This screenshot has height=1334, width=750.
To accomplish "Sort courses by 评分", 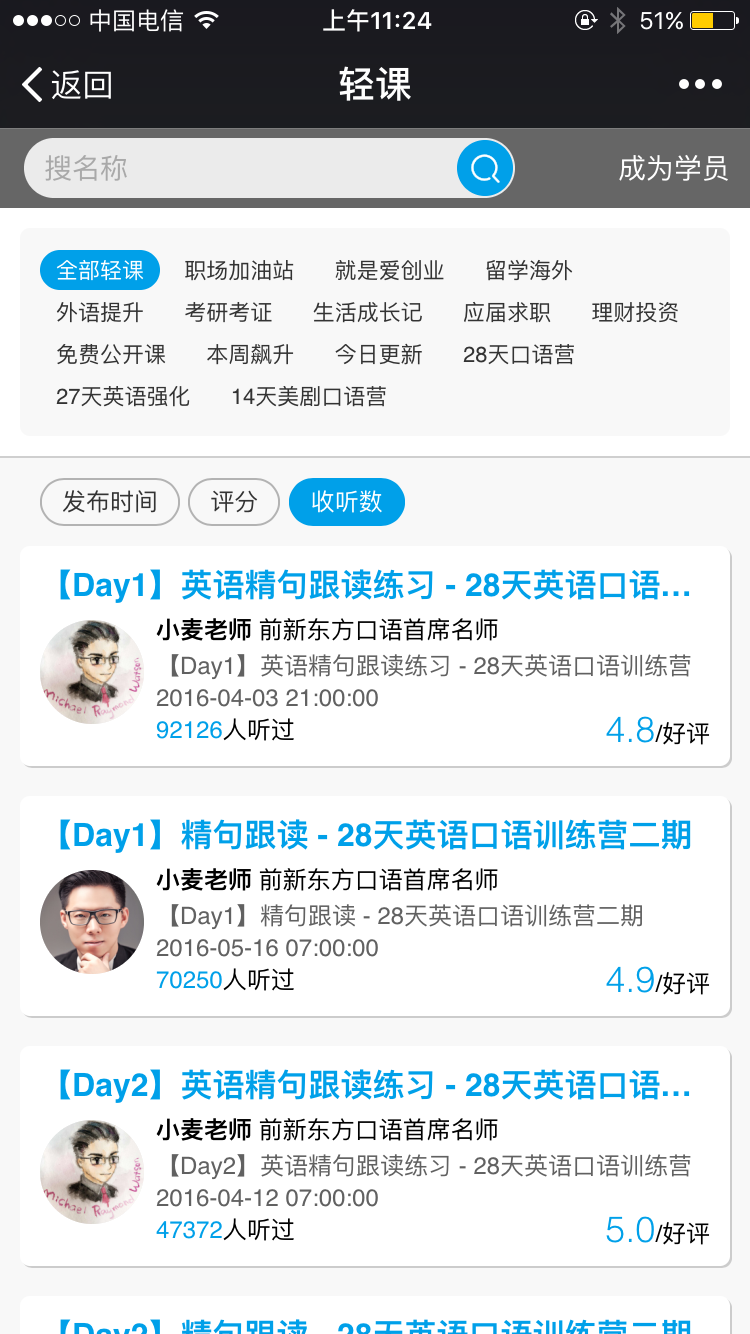I will tap(234, 502).
